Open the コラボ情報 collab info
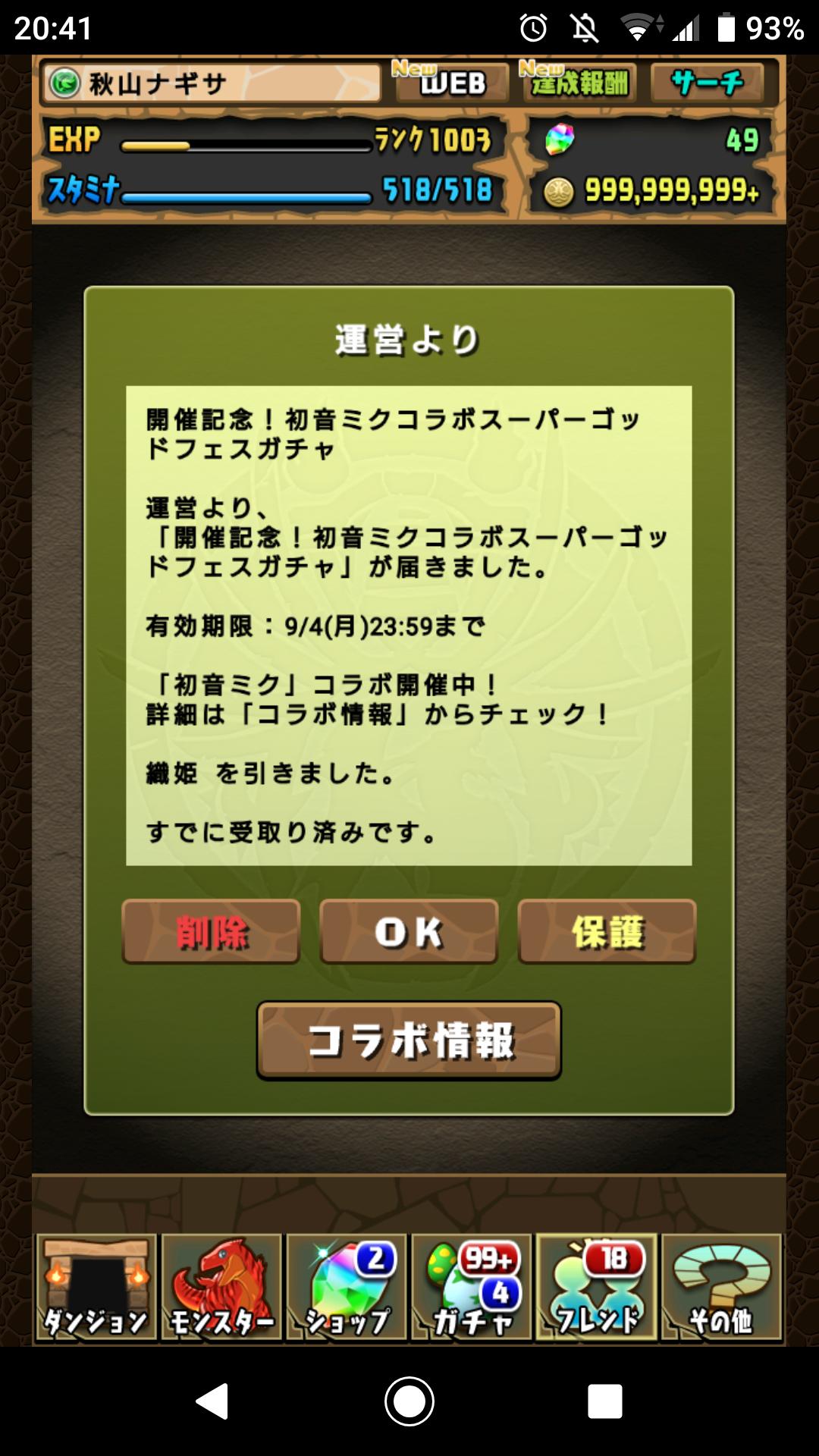The image size is (819, 1456). [409, 1040]
